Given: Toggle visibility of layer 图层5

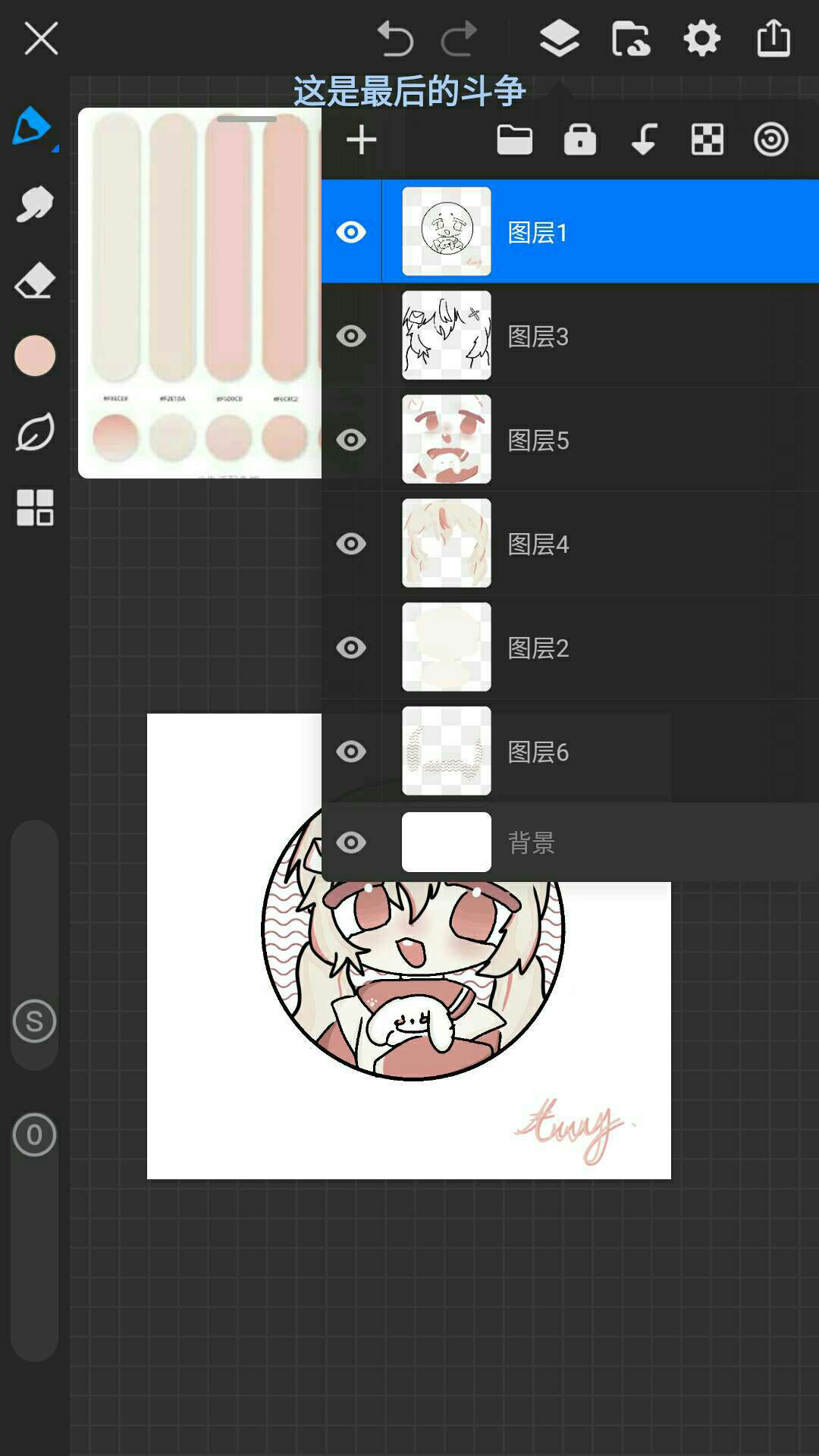Looking at the screenshot, I should [x=351, y=440].
